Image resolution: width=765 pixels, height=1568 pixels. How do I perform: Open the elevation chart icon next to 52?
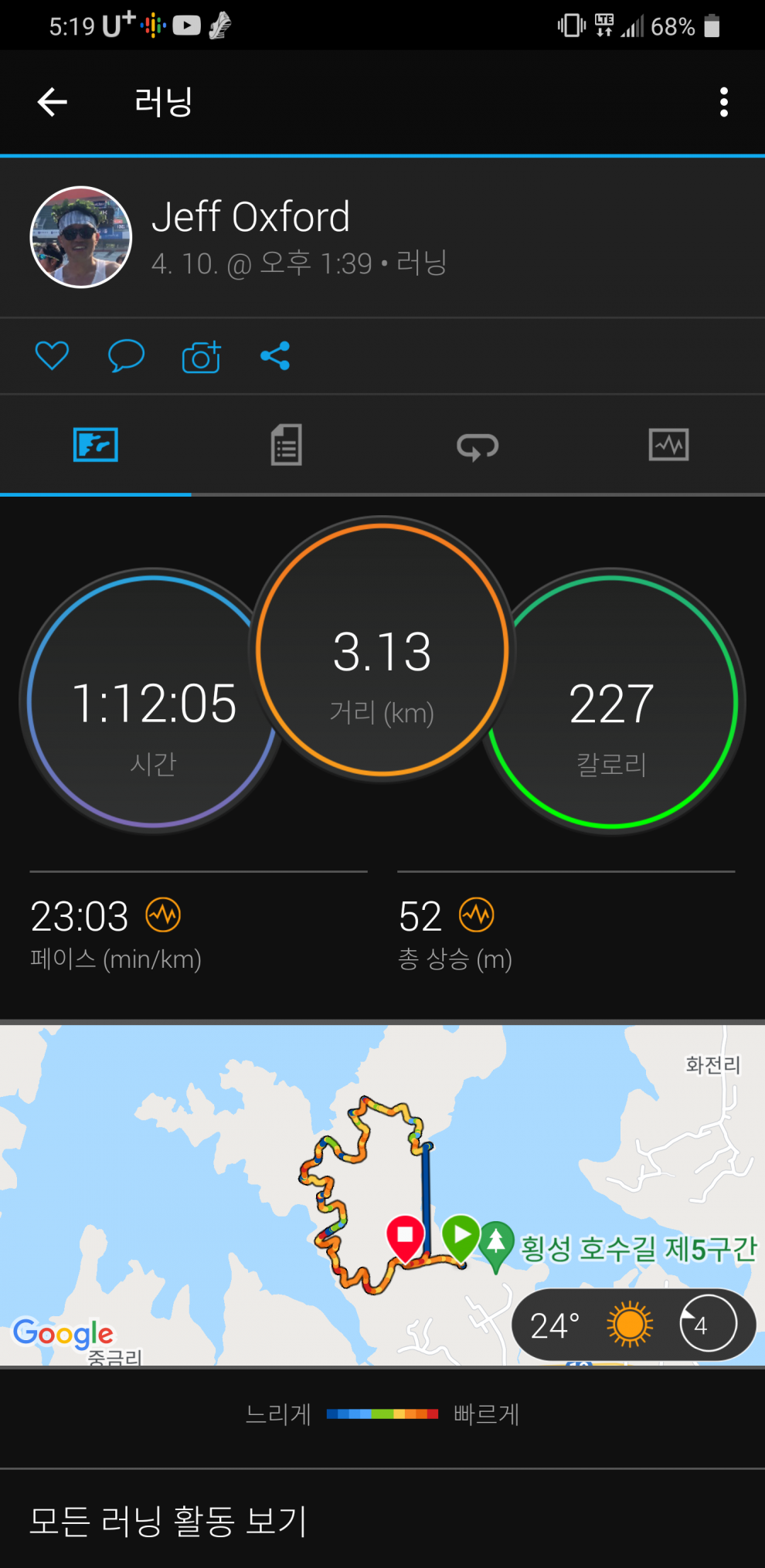click(476, 916)
